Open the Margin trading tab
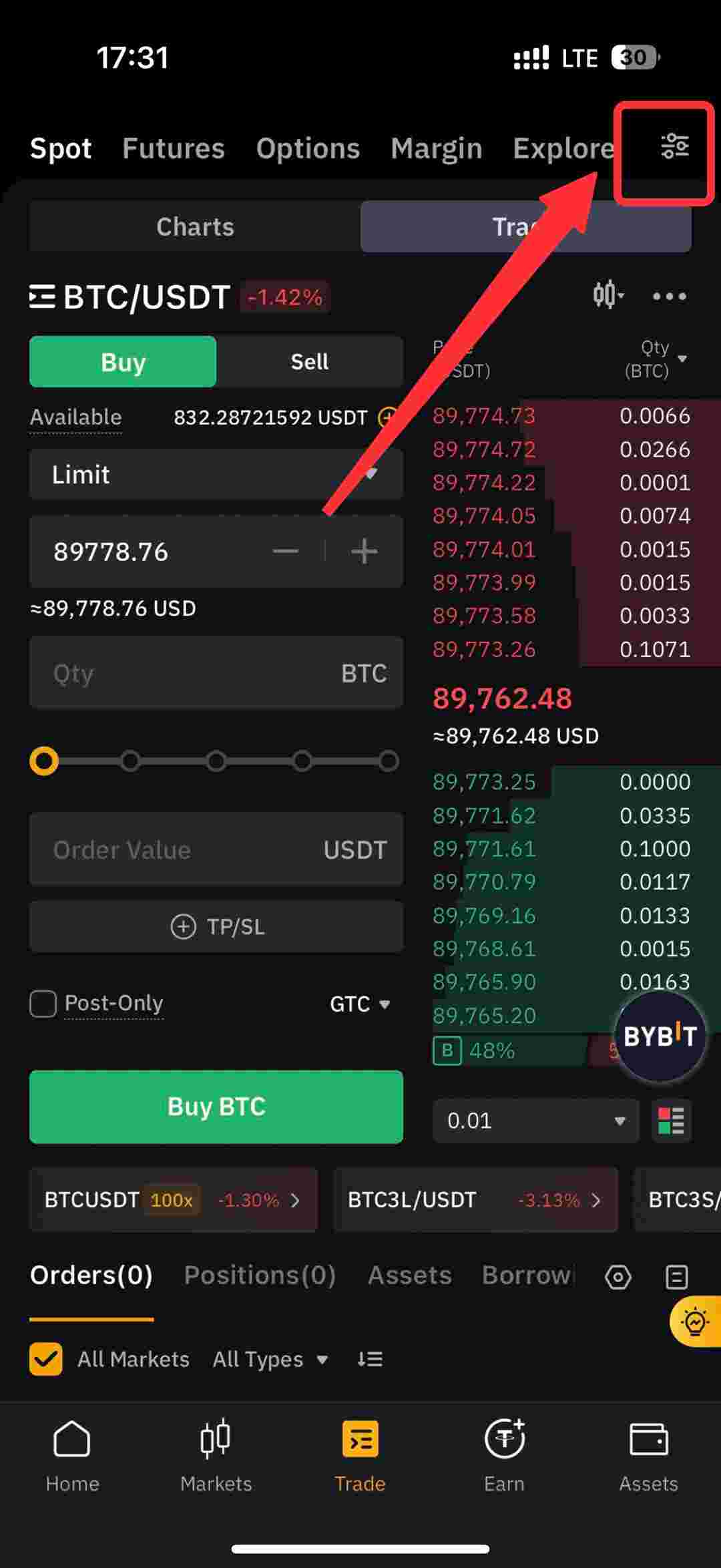Viewport: 721px width, 1568px height. point(436,148)
